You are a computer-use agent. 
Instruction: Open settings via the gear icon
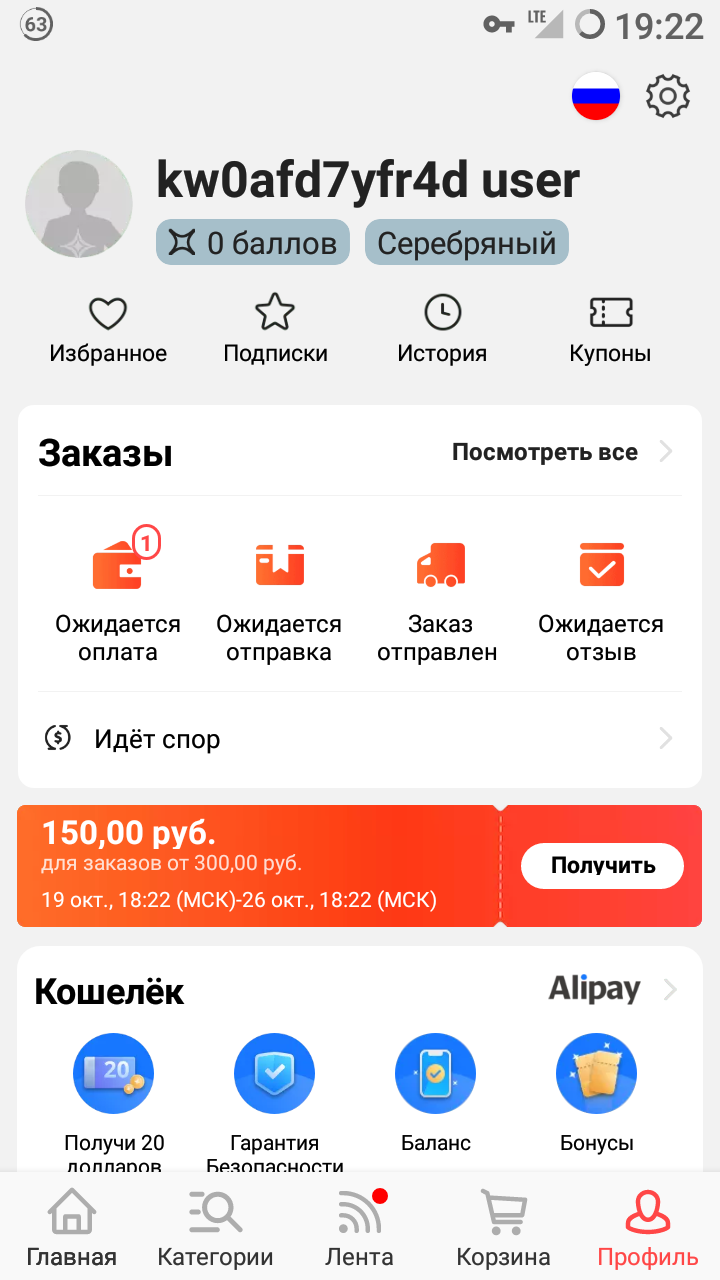668,96
